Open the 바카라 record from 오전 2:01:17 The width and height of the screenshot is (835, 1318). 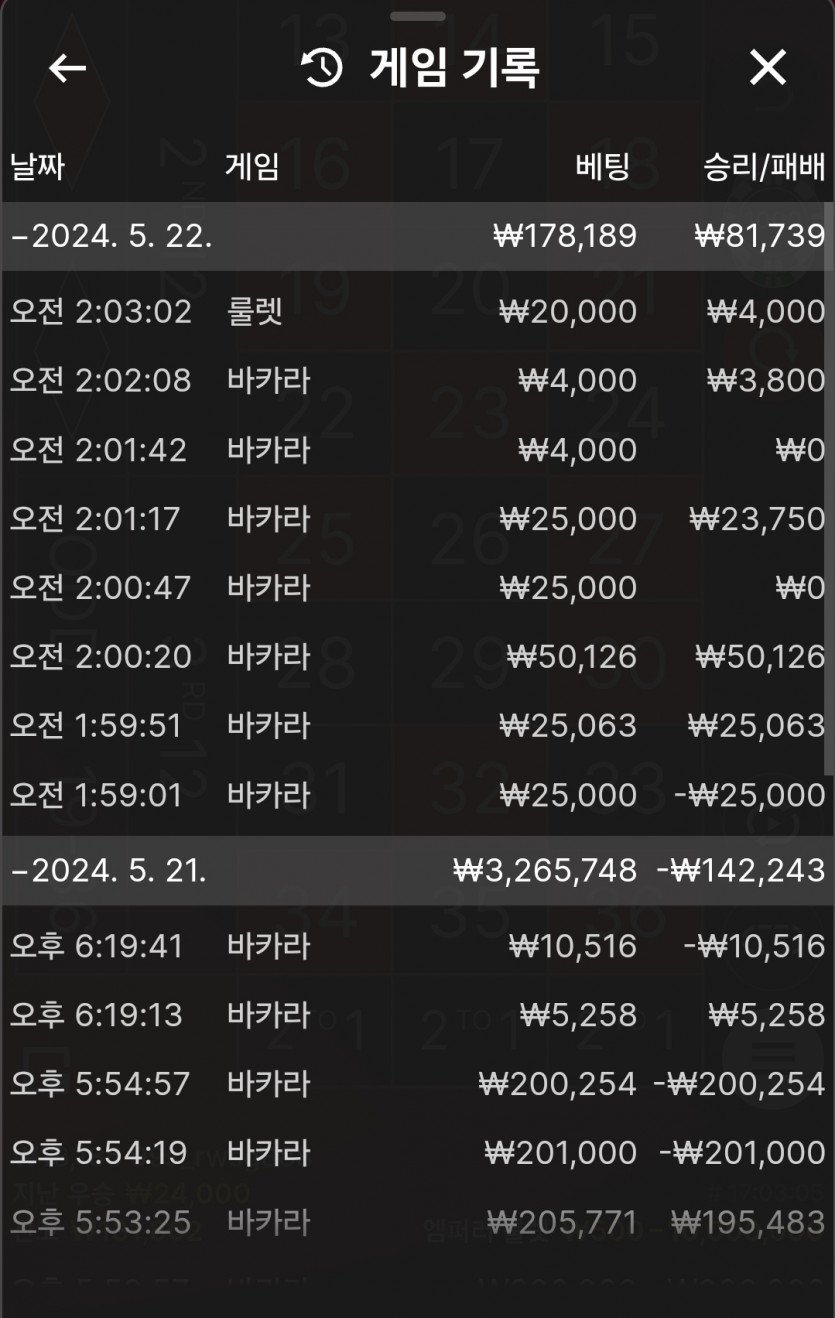tap(417, 519)
